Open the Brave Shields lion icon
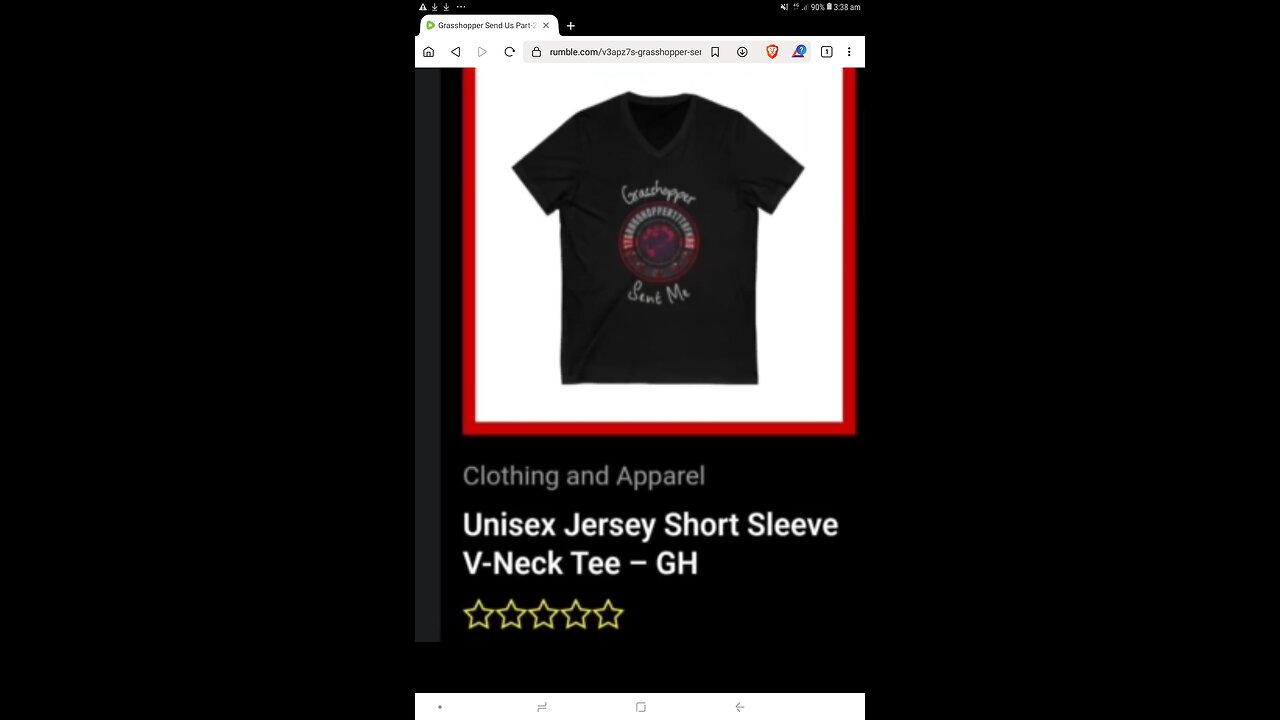The image size is (1280, 720). click(772, 52)
